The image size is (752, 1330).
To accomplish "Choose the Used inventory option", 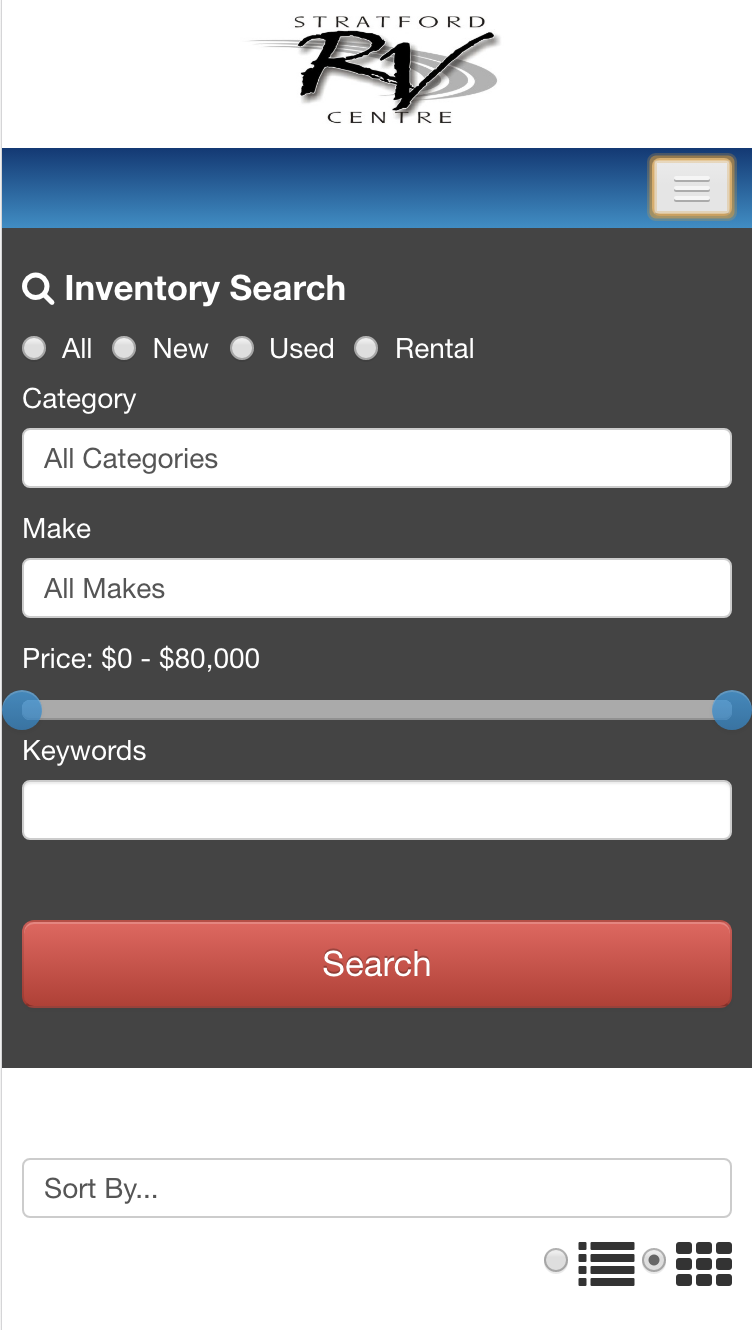I will (x=242, y=348).
